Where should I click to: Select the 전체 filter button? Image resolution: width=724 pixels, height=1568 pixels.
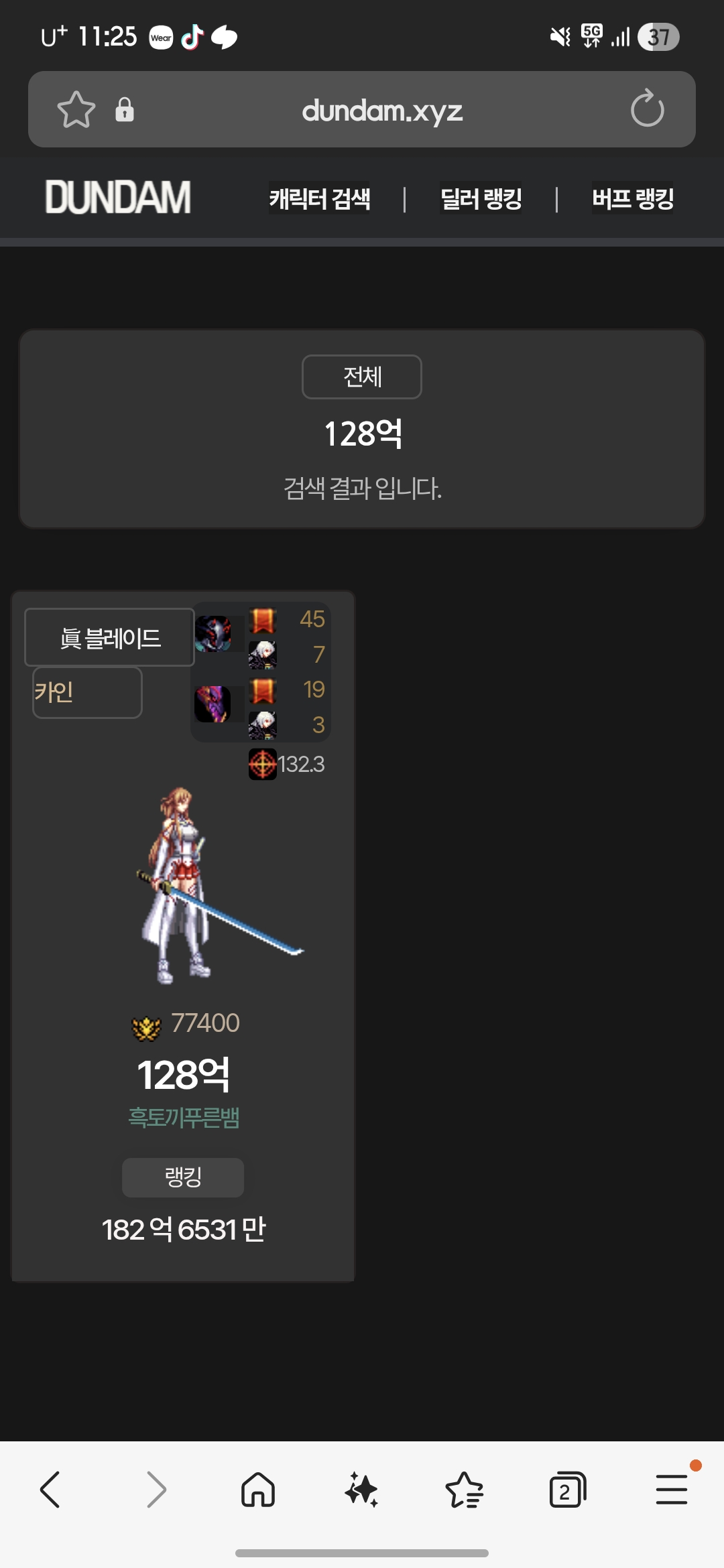(x=362, y=377)
